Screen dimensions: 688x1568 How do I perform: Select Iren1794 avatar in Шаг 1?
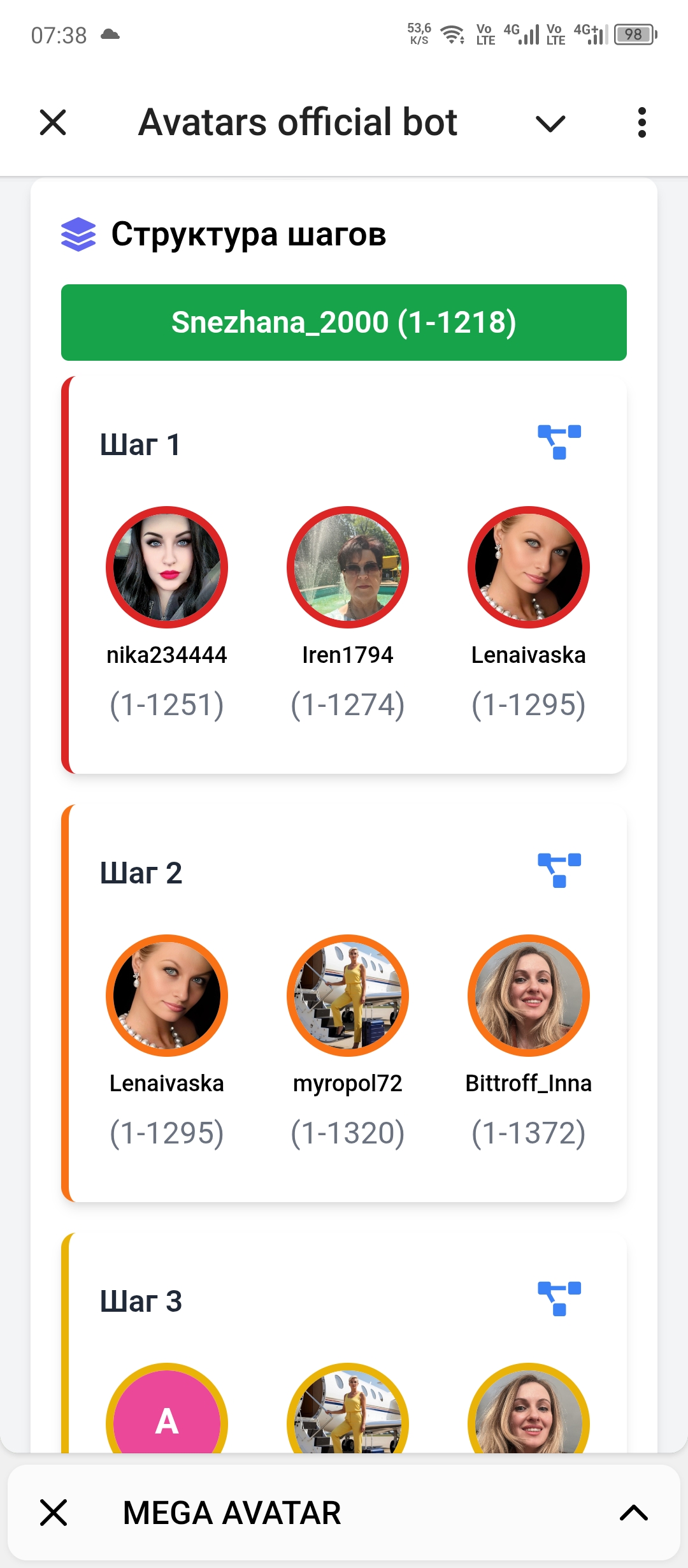pos(348,567)
